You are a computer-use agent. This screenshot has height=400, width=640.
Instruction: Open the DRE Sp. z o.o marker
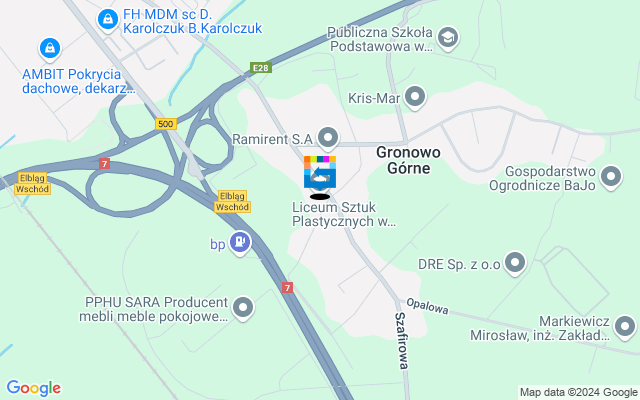[515, 264]
